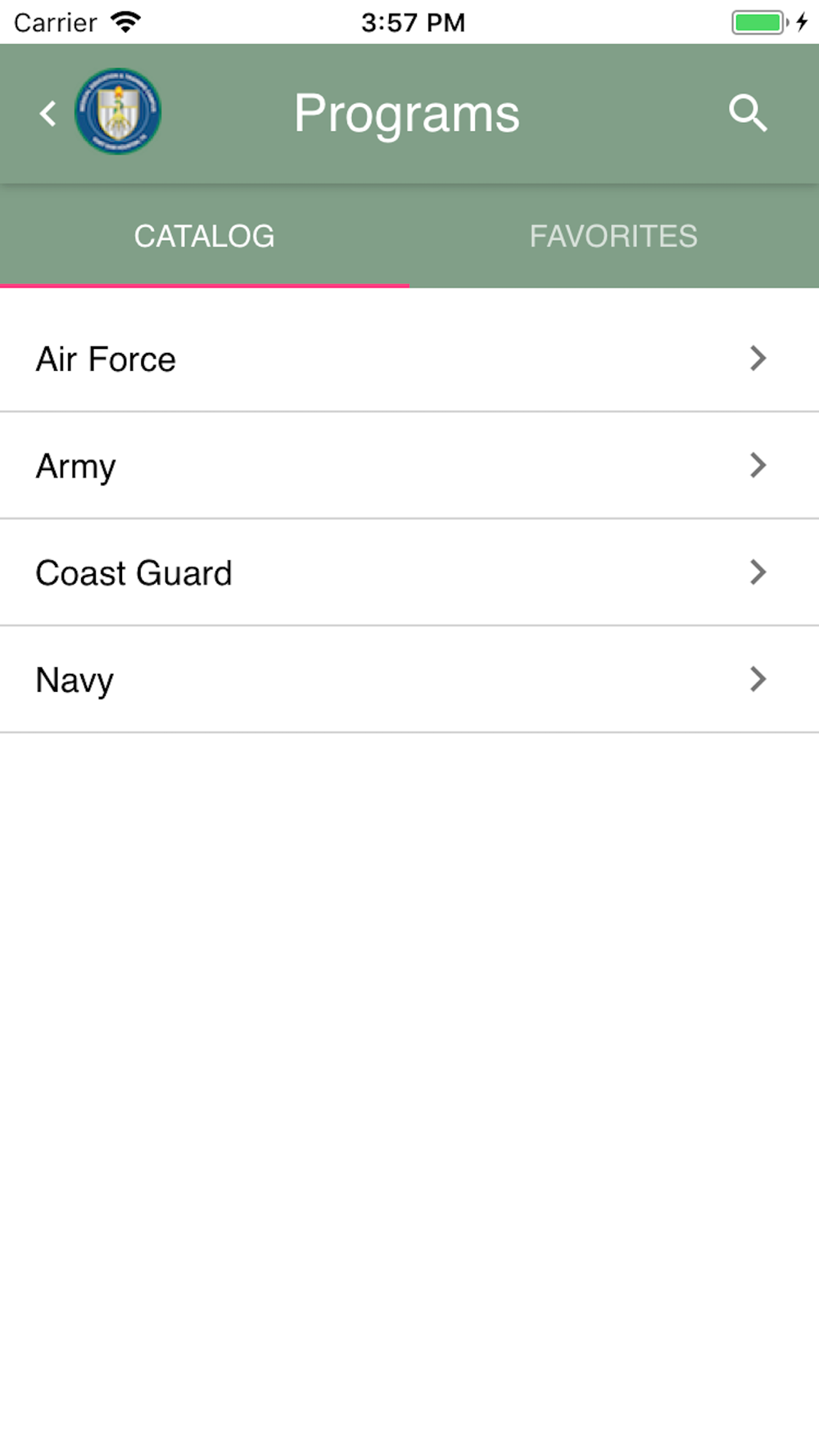819x1456 pixels.
Task: Select the Catalog tab
Action: click(204, 236)
